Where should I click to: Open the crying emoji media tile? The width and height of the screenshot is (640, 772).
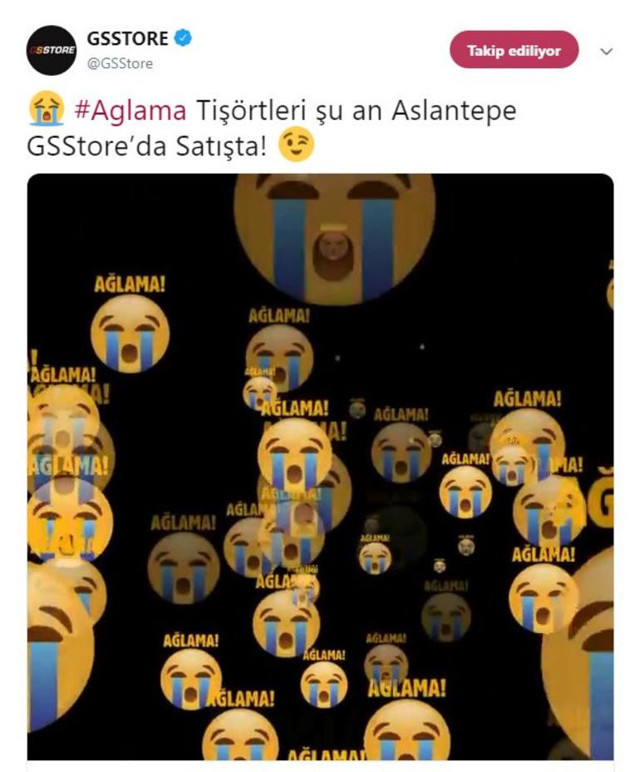tap(320, 465)
